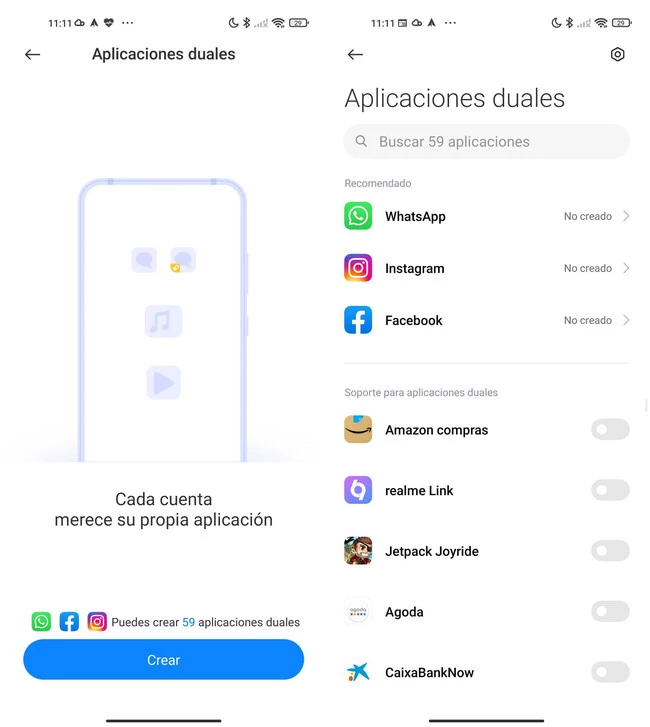This screenshot has height=727, width=650.
Task: Go back from the app list with search box
Action: click(355, 55)
